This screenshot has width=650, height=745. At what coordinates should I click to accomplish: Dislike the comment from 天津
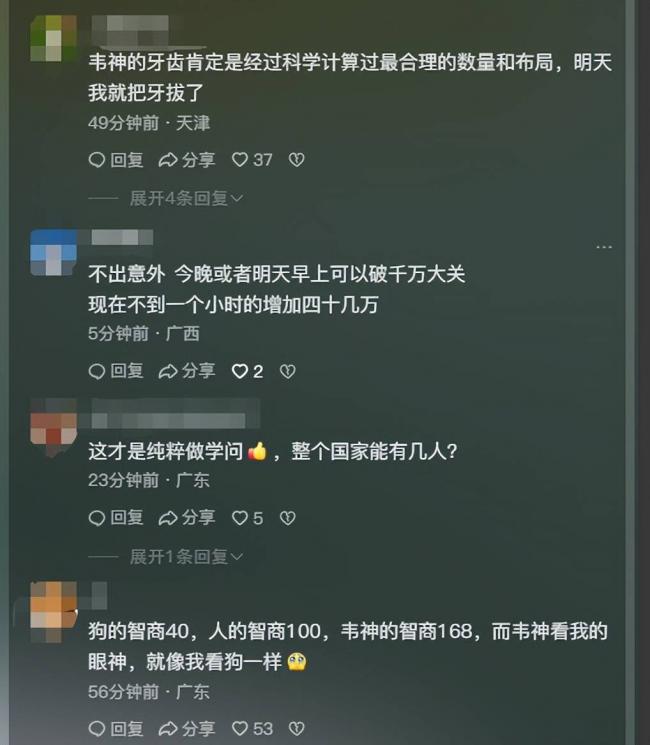pyautogui.click(x=296, y=160)
